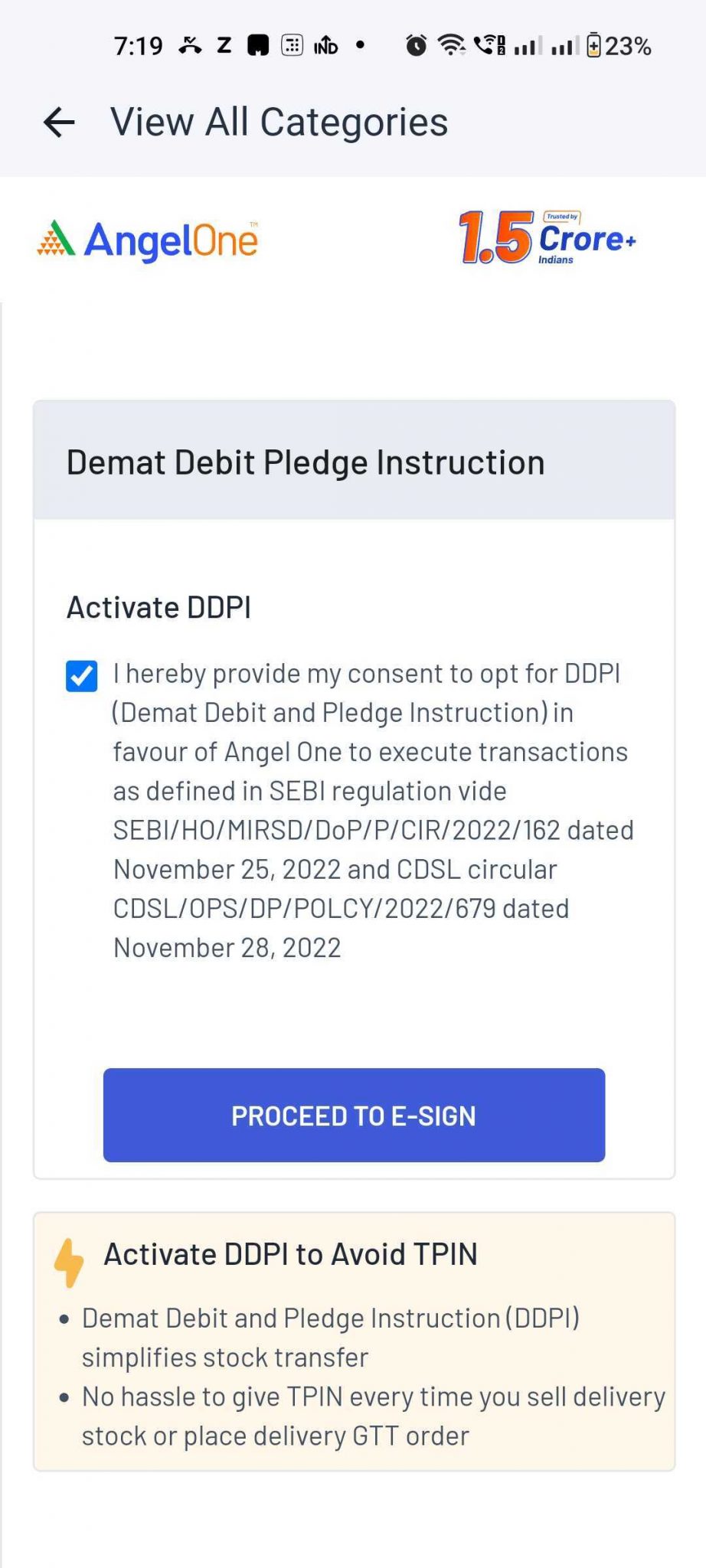The image size is (706, 1568).
Task: Tap the dialpad icon in the status bar
Action: tap(293, 45)
